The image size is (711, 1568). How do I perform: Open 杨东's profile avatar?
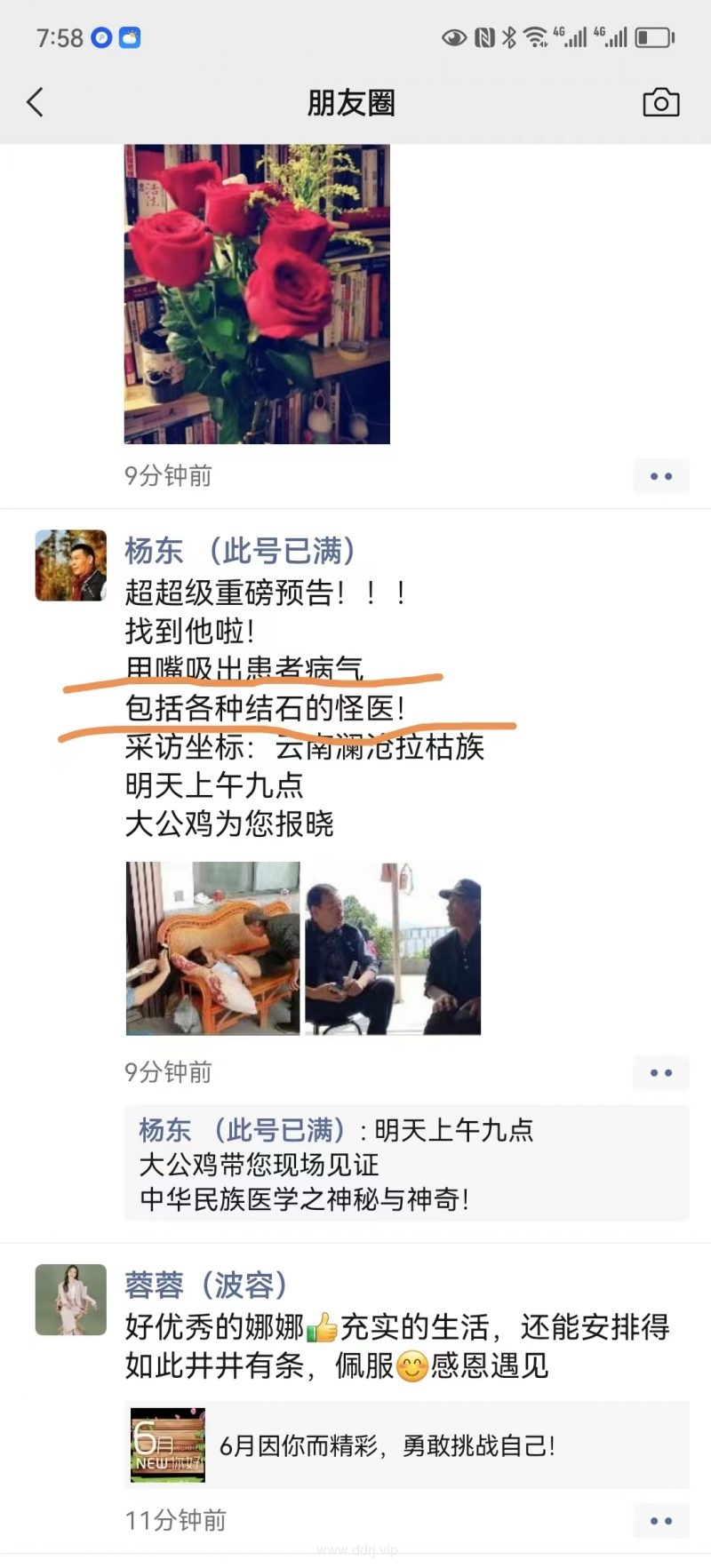71,565
